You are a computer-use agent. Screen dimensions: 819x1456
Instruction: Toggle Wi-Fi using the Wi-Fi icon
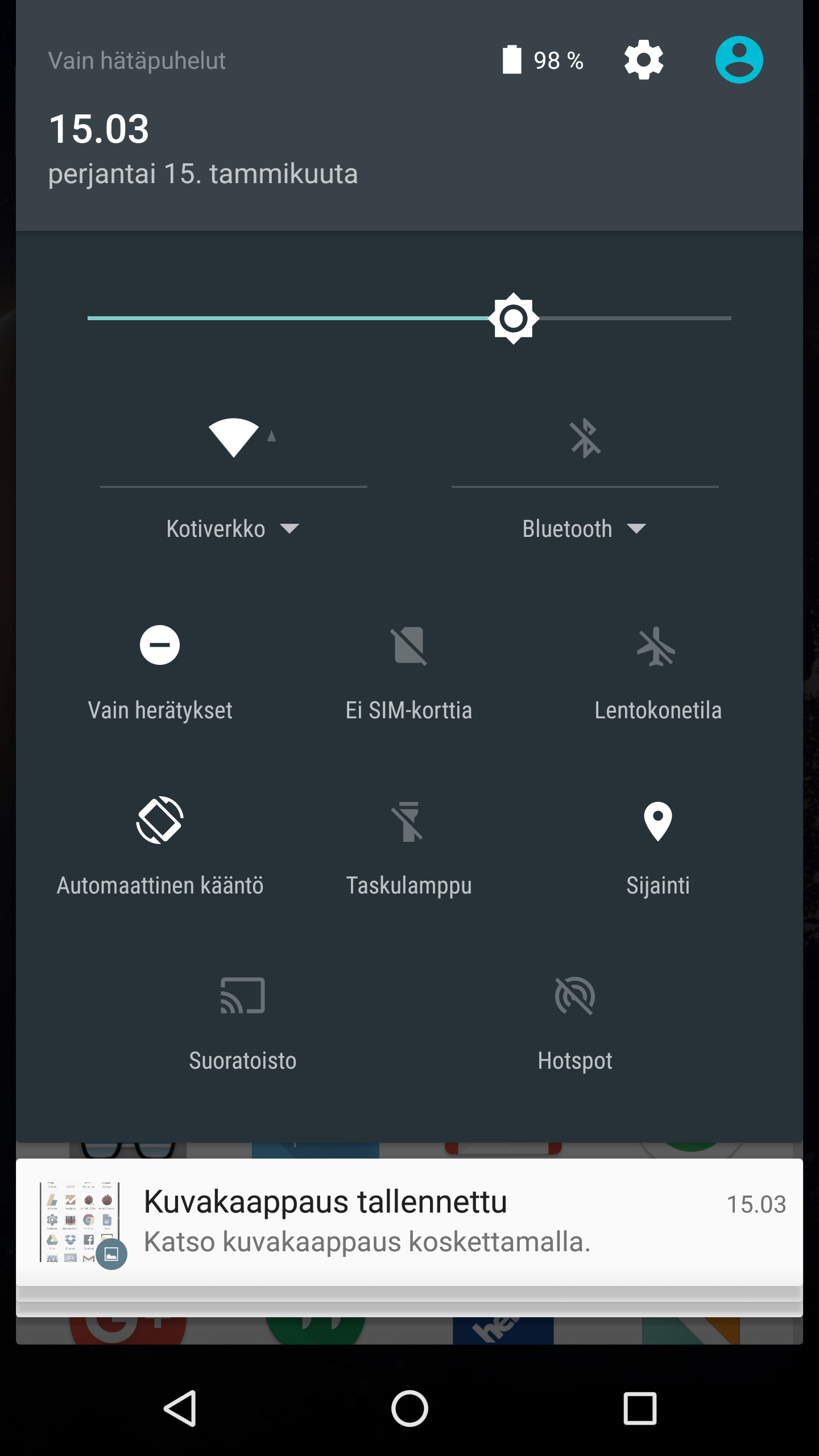coord(234,437)
